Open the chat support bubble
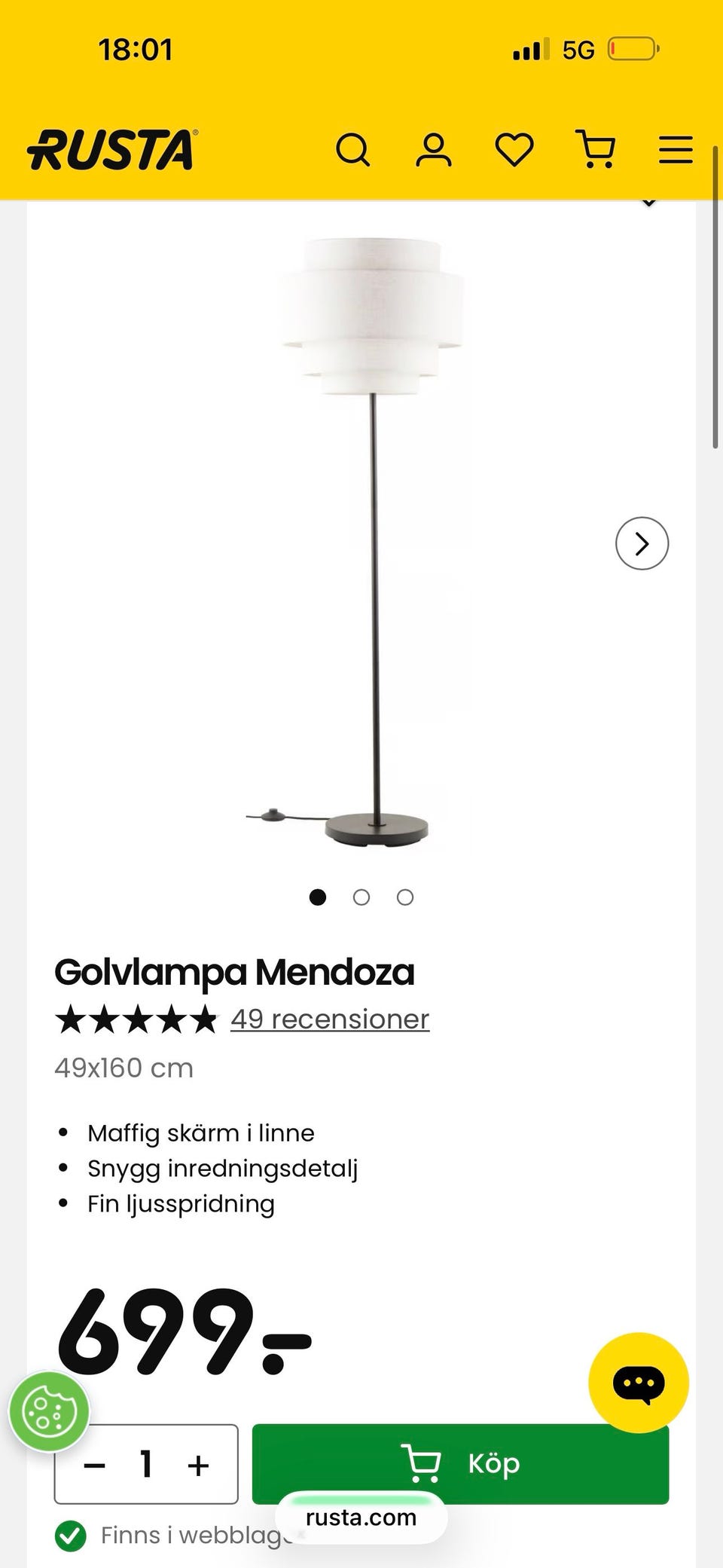Viewport: 723px width, 1568px height. [x=639, y=1383]
